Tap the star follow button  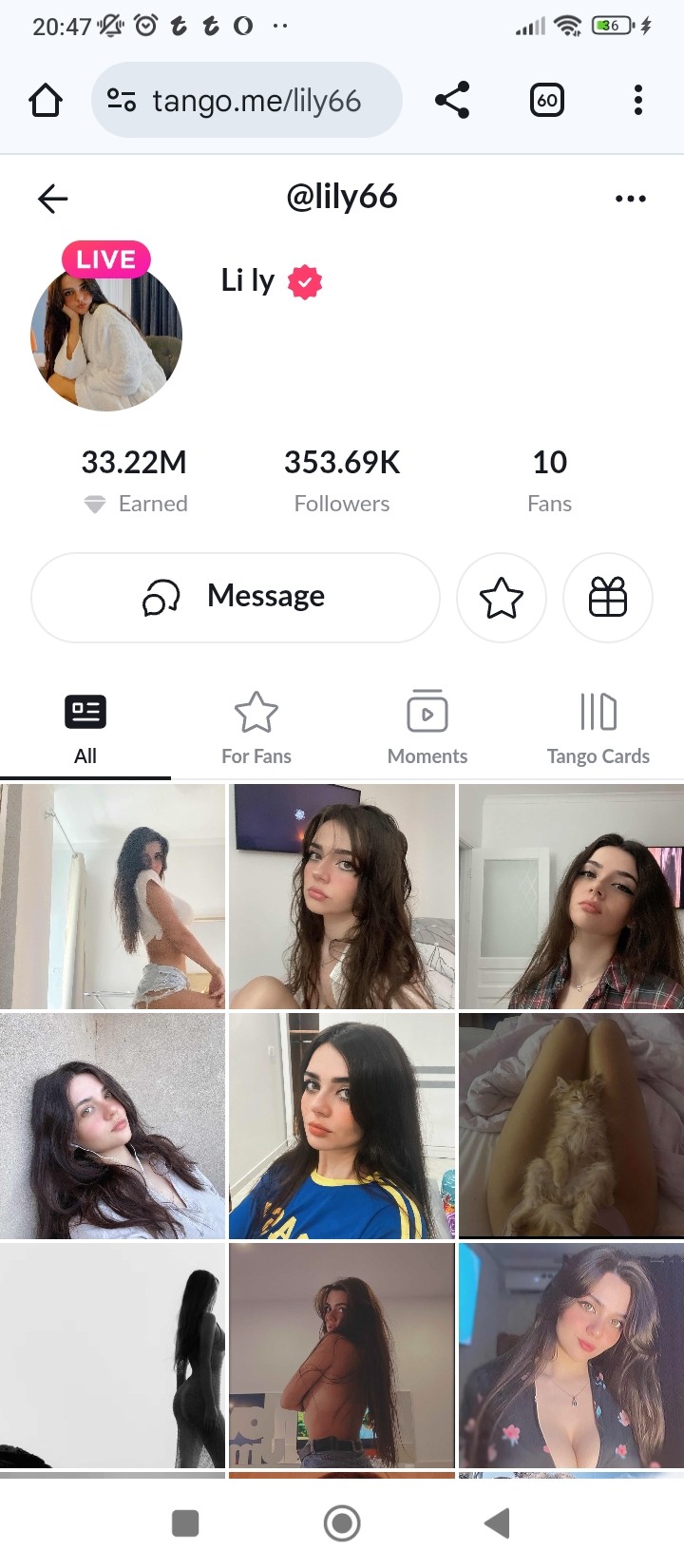tap(502, 598)
